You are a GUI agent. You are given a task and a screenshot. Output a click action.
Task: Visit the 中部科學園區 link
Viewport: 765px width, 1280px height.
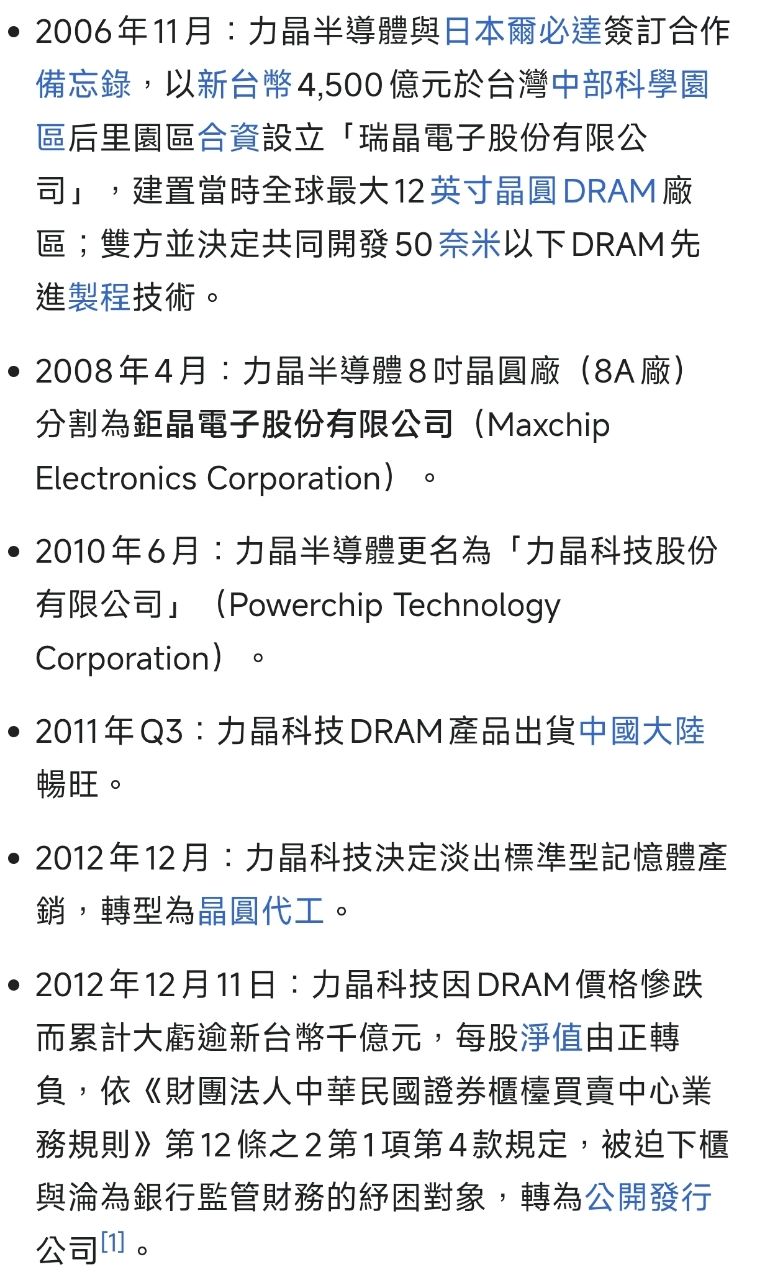pyautogui.click(x=629, y=85)
